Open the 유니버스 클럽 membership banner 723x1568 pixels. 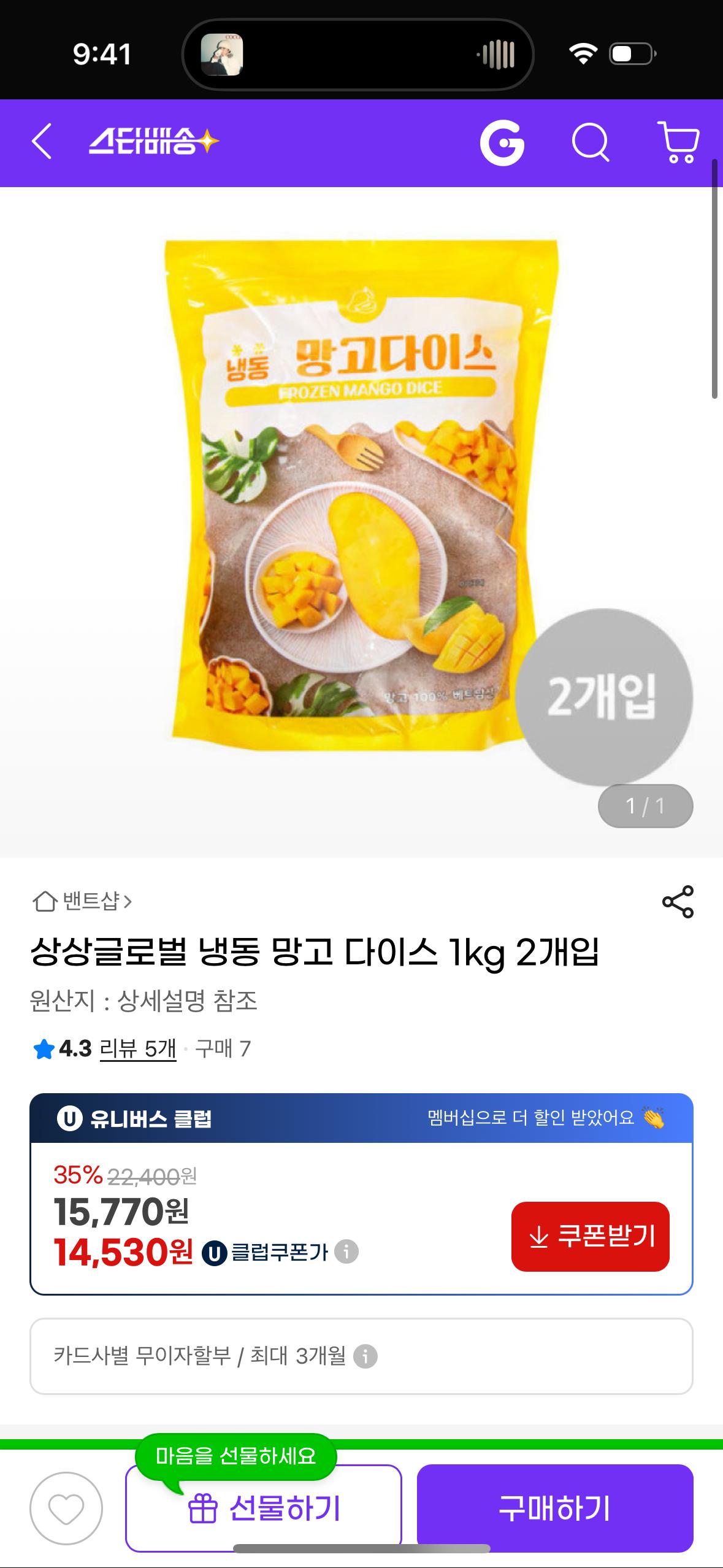click(361, 1119)
